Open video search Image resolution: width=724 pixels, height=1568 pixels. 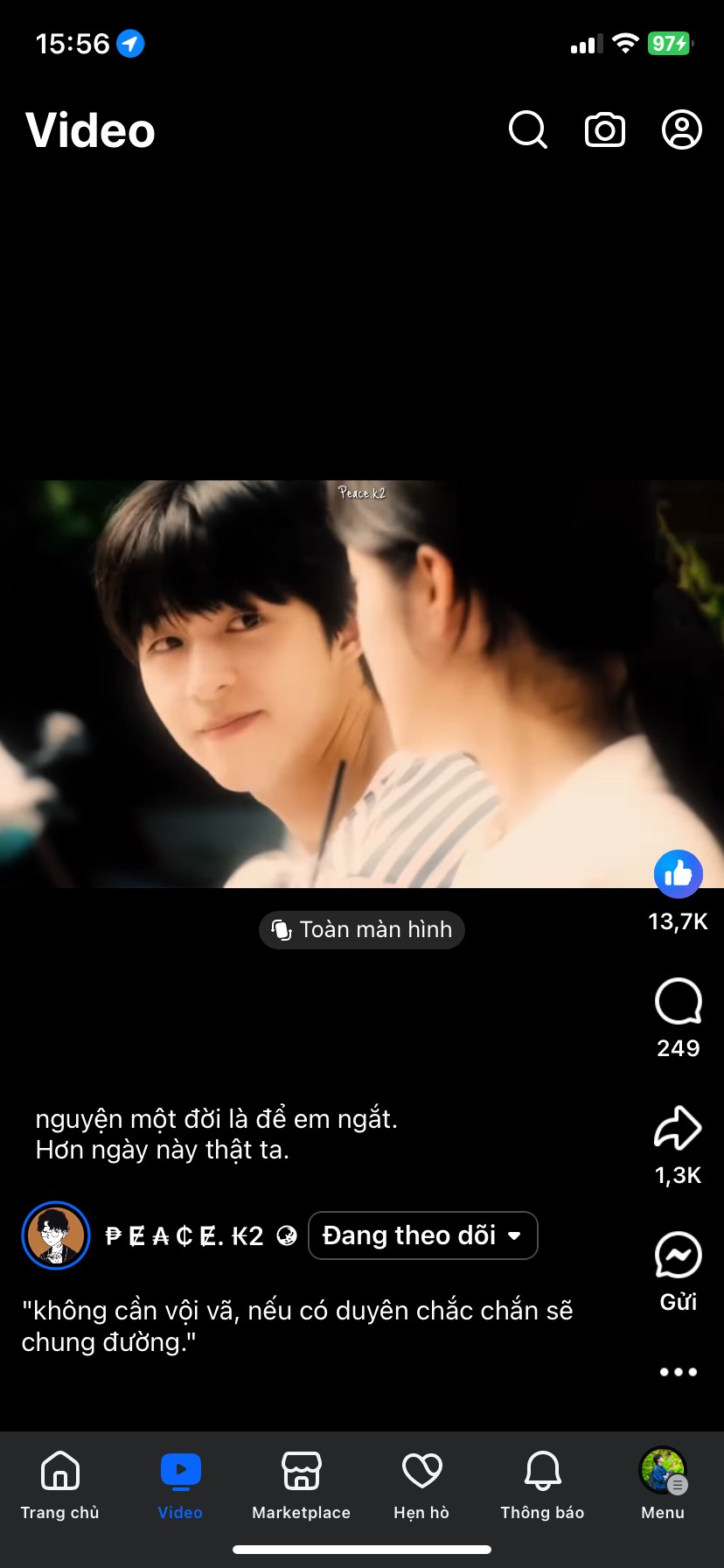click(527, 130)
